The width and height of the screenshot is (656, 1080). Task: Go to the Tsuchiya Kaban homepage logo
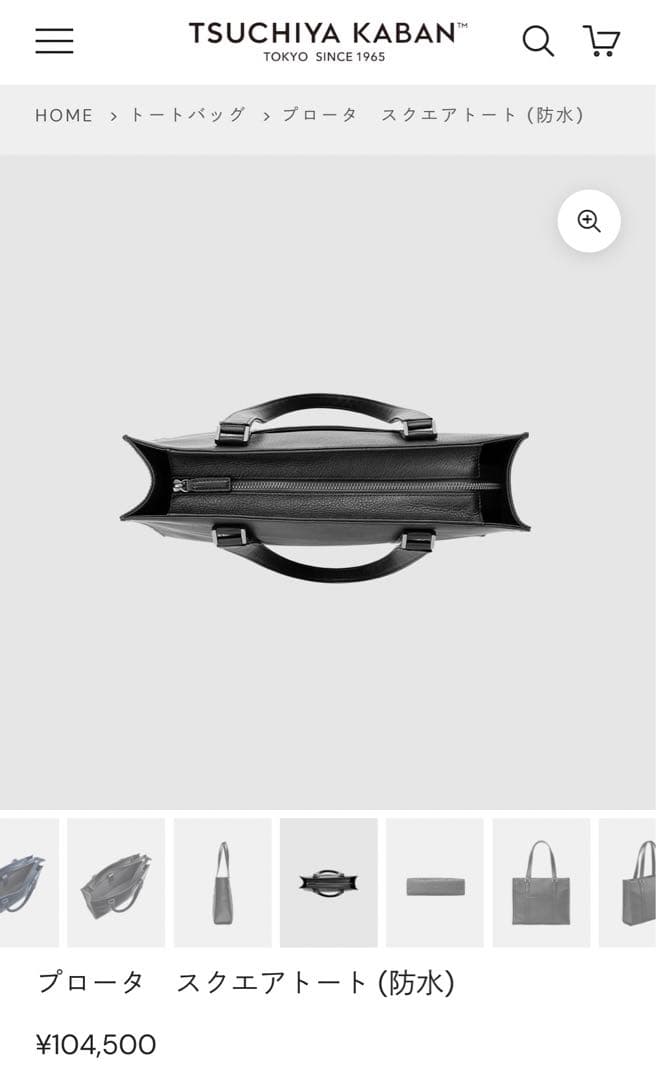[x=328, y=41]
